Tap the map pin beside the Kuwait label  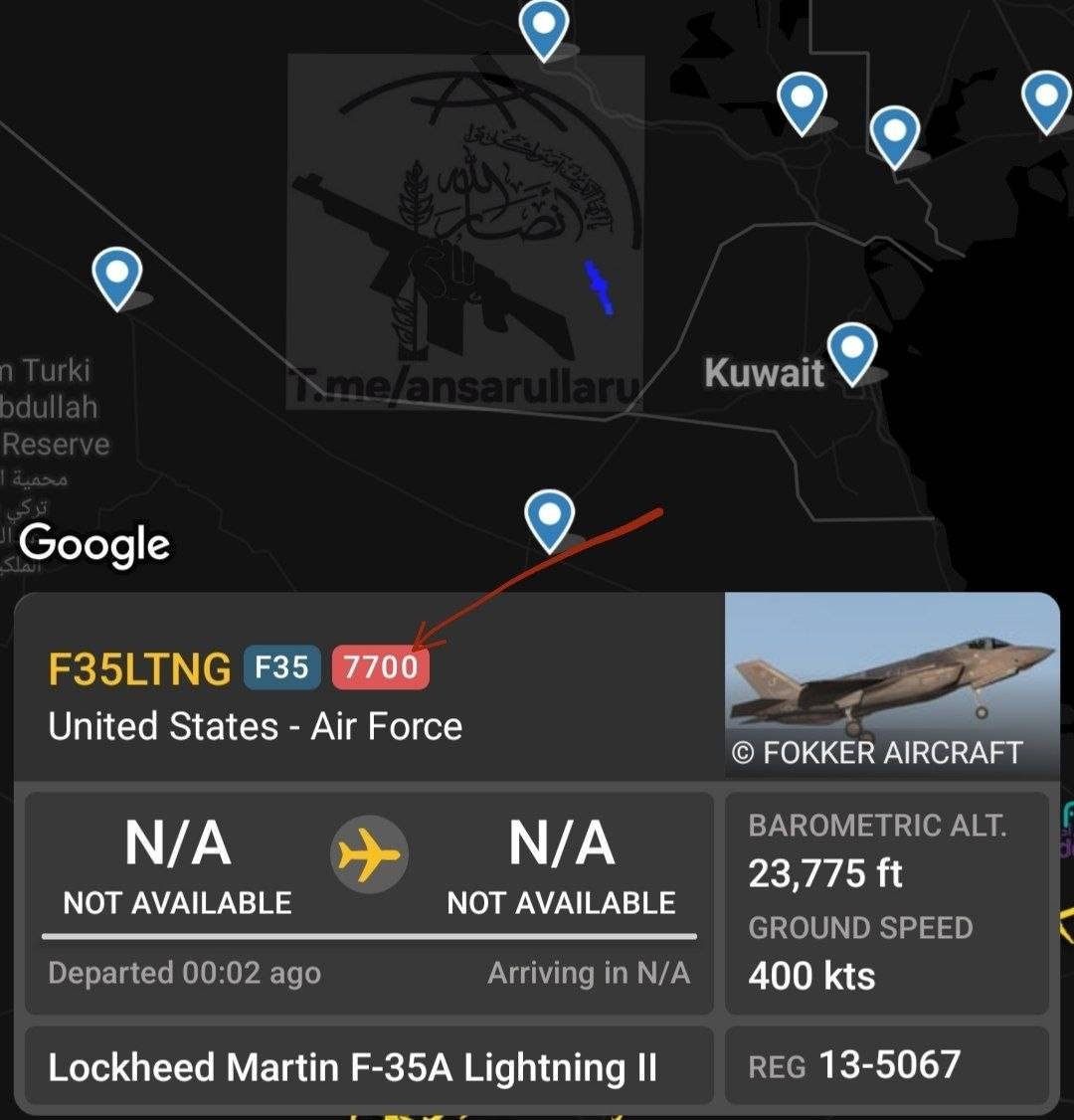click(852, 351)
